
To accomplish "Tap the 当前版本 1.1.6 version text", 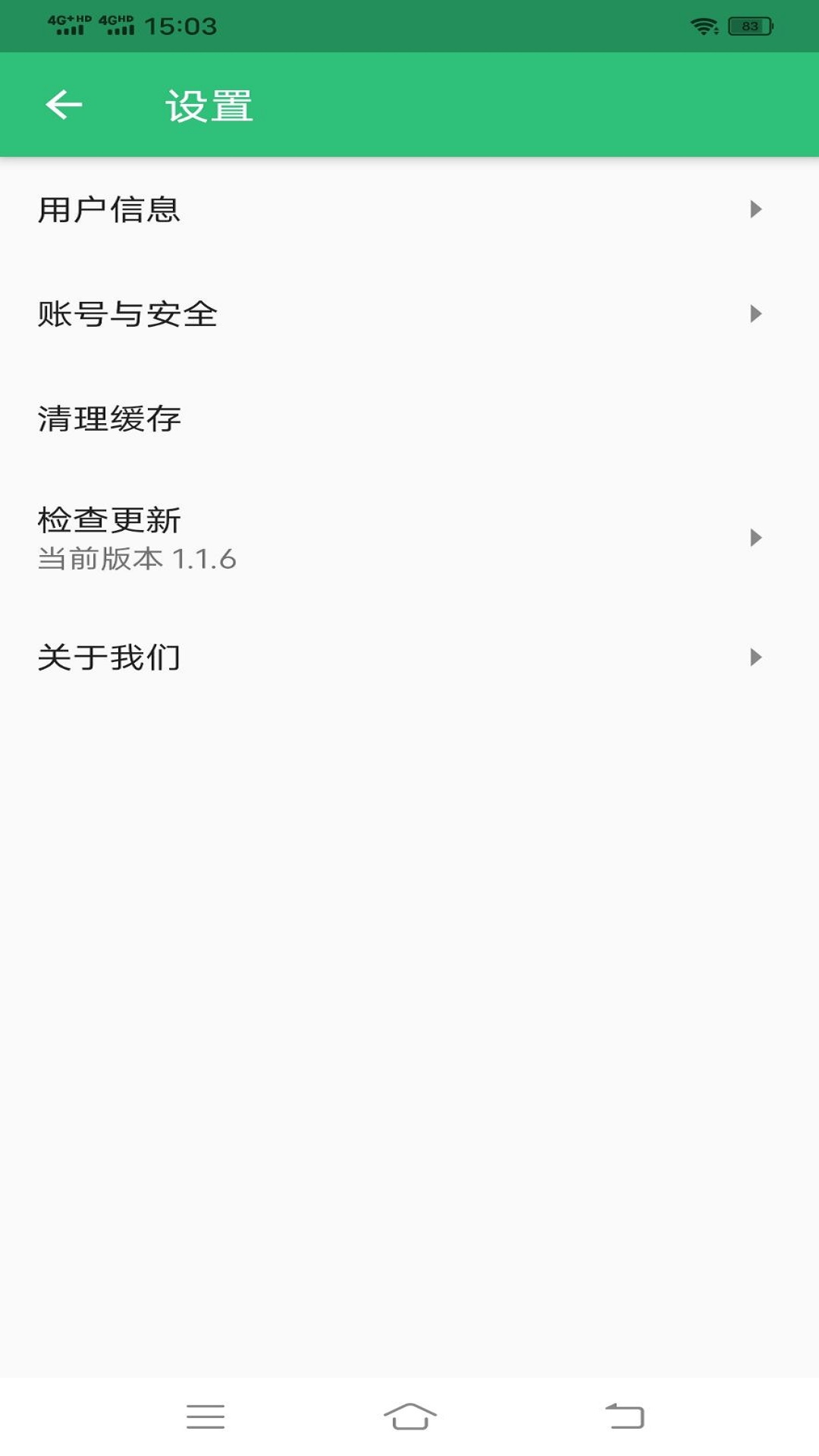I will coord(136,559).
